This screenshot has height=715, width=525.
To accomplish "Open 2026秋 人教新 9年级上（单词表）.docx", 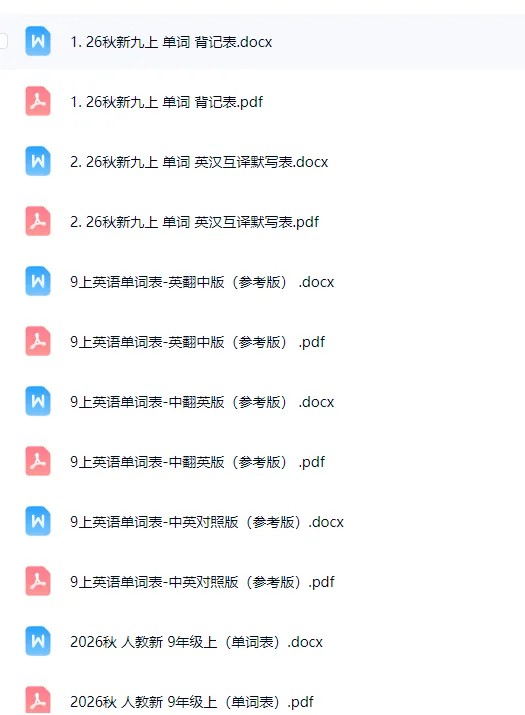I will [196, 642].
